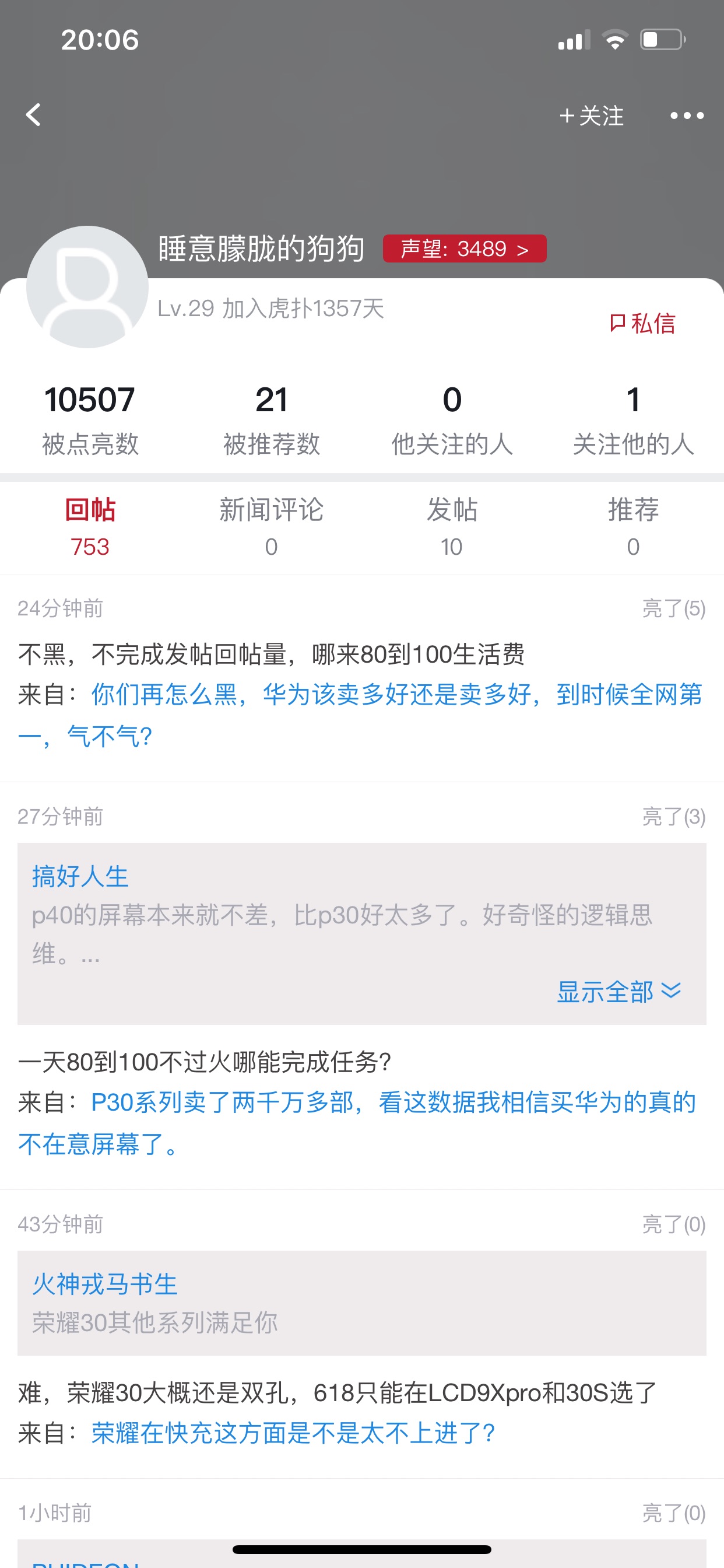Open the 声望 3489 reputation badge
This screenshot has width=724, height=1568.
coord(464,249)
